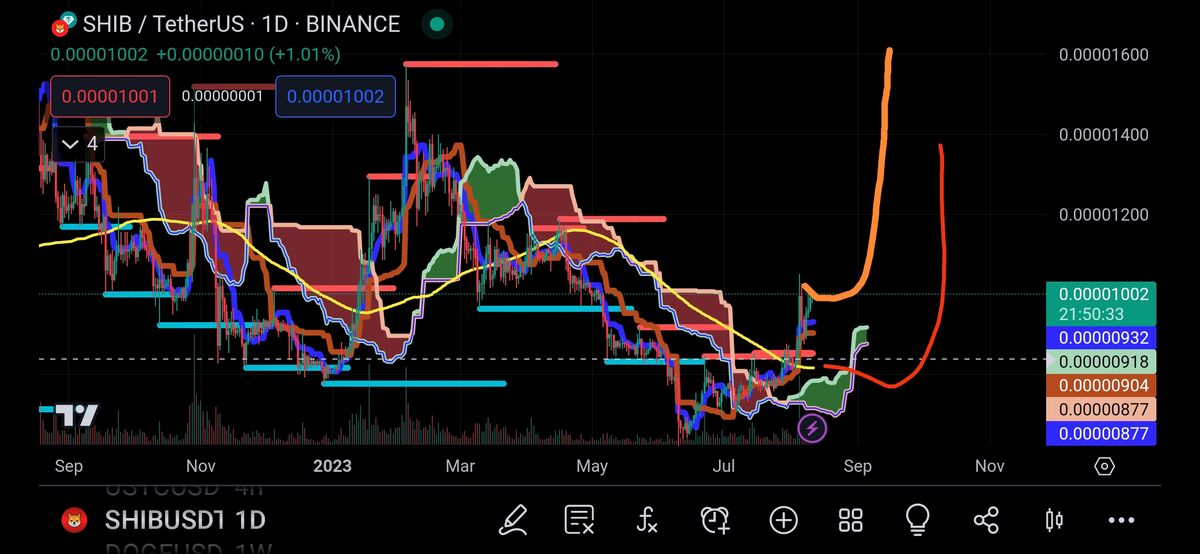Open the drawing tools pencil
This screenshot has height=554, width=1200.
tap(513, 519)
